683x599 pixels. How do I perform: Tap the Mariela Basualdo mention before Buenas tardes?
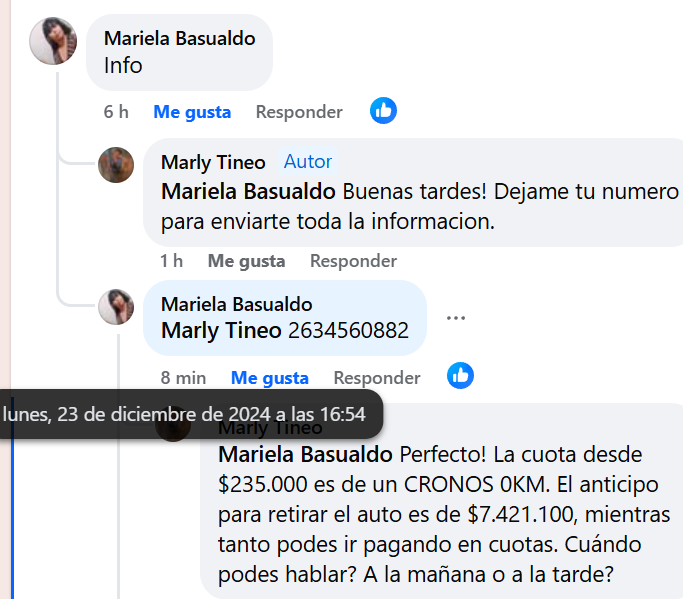(x=248, y=191)
